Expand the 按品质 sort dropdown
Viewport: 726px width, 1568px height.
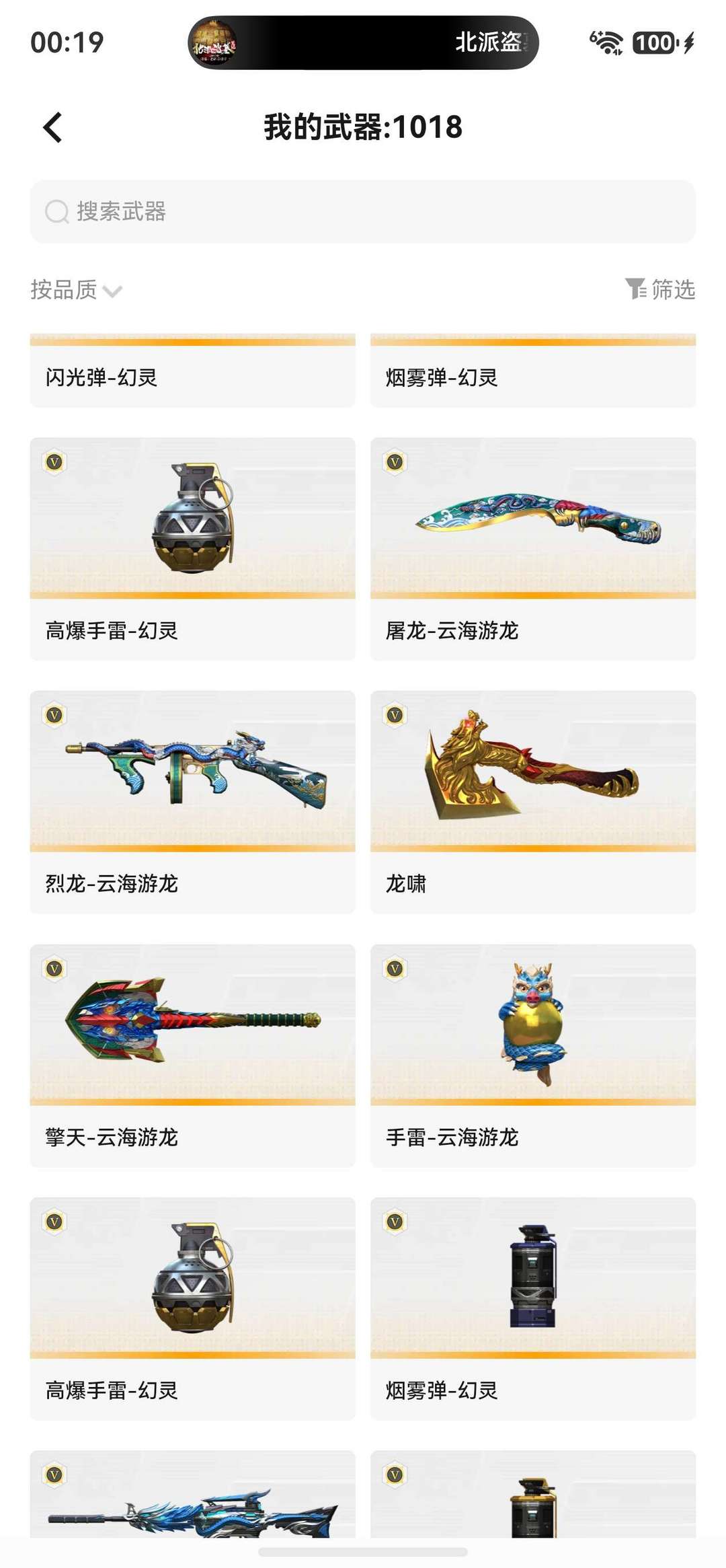(x=76, y=290)
